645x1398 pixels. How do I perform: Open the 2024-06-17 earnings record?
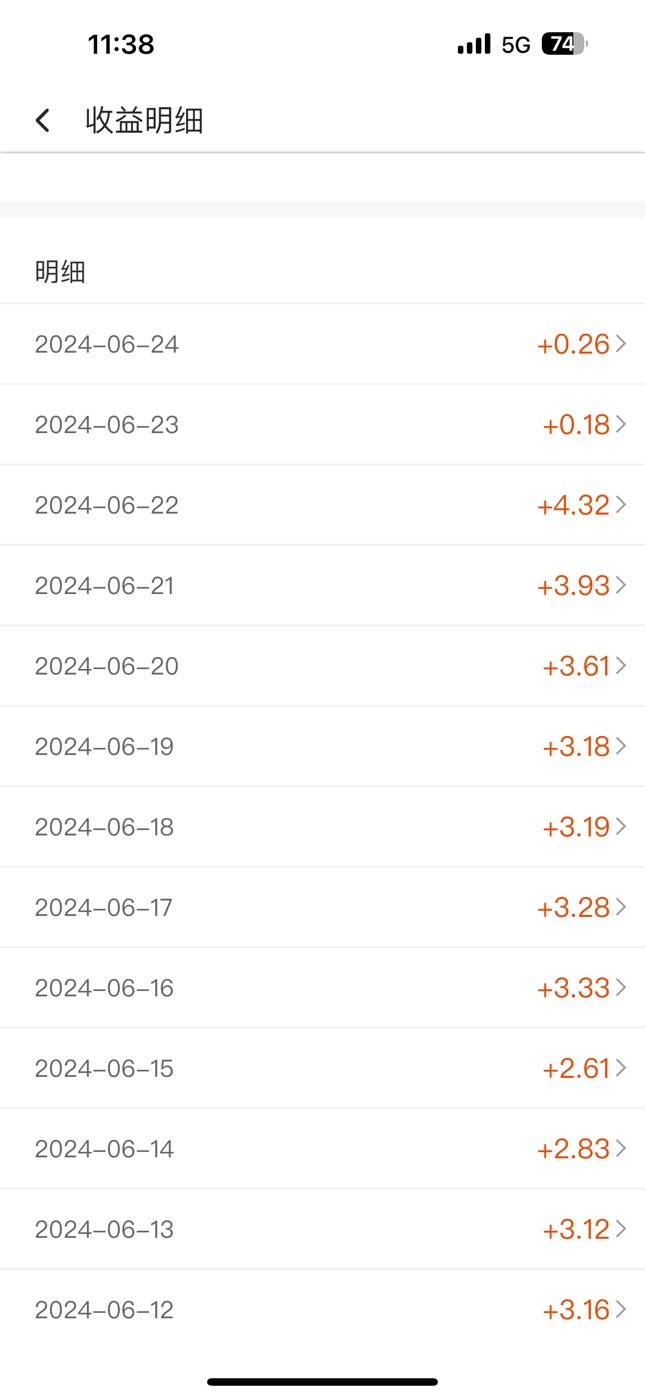(322, 908)
